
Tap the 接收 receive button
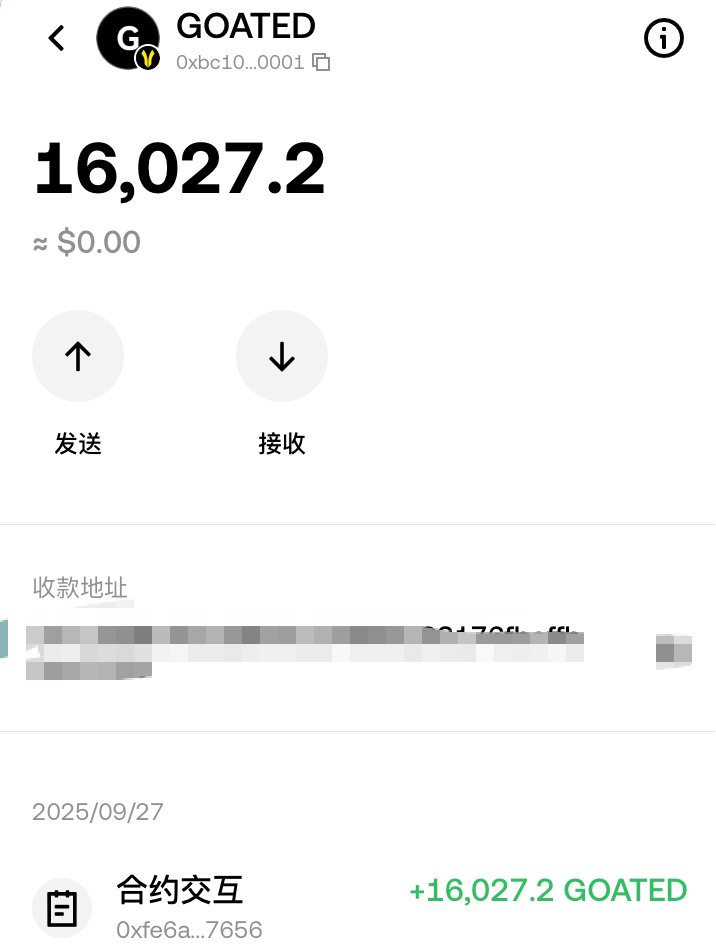(x=281, y=357)
